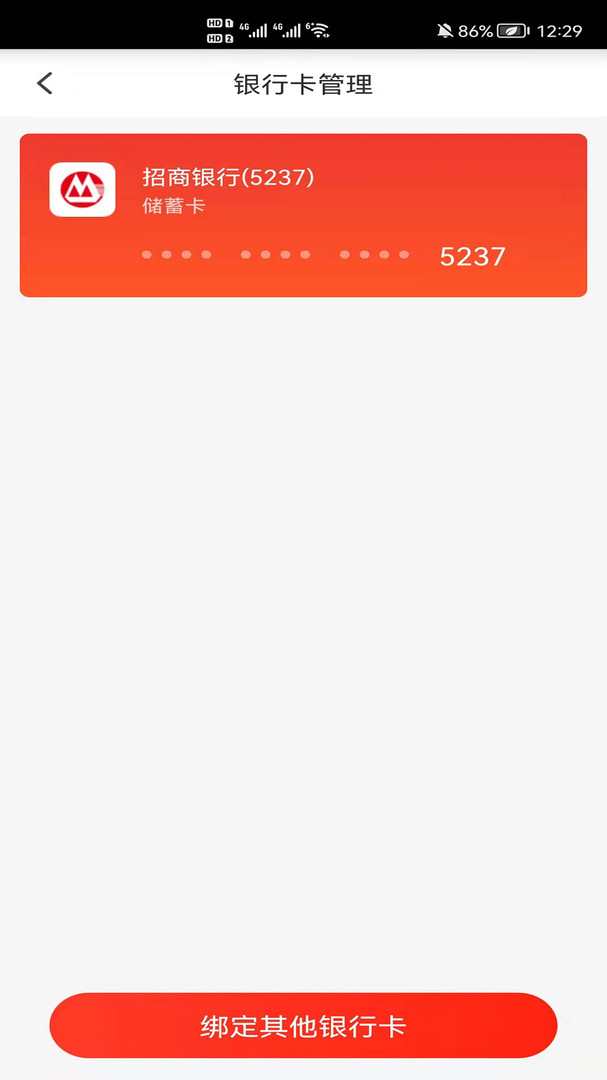Open the 招商银行(5237) savings card
Viewport: 607px width, 1080px height.
tap(303, 216)
